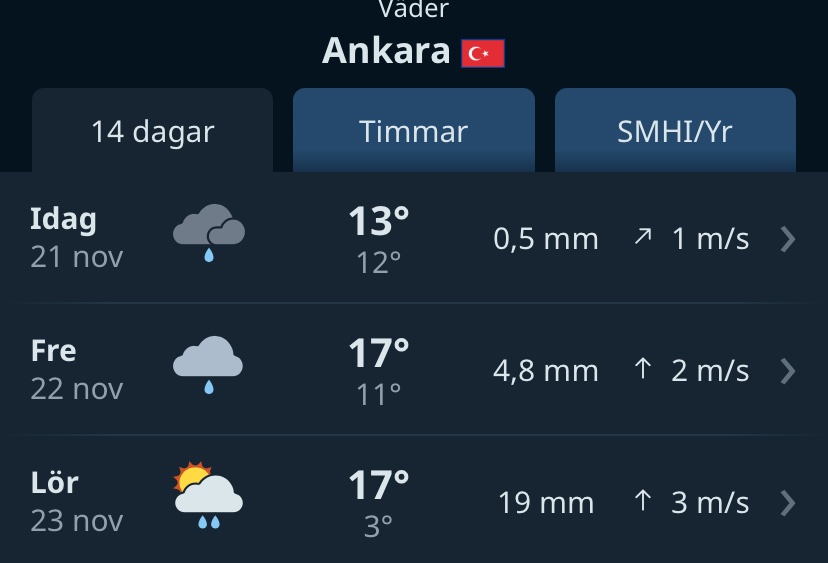Viewport: 828px width, 563px height.
Task: Switch to the Timmar tab
Action: [x=413, y=131]
